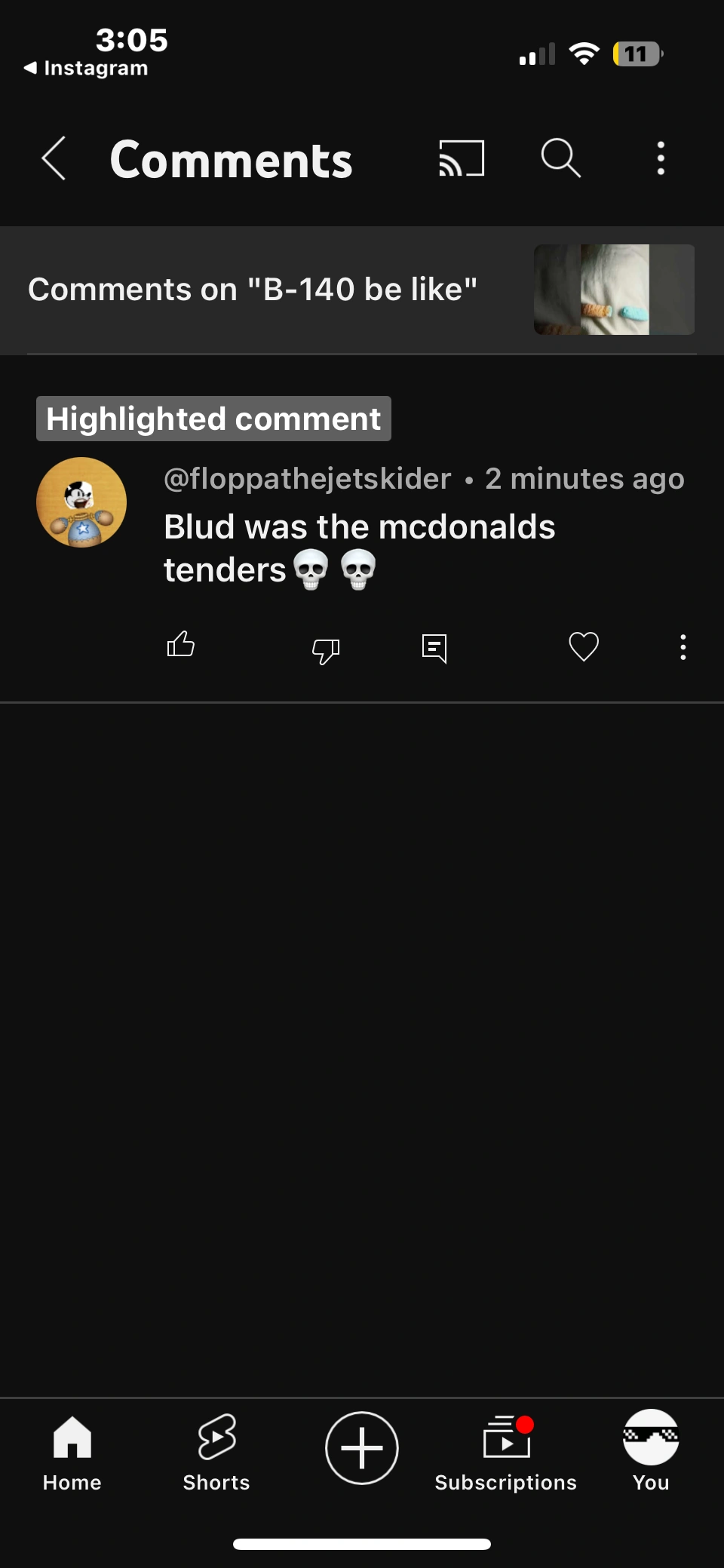
Task: Open the three-dot menu in the top bar
Action: tap(660, 158)
